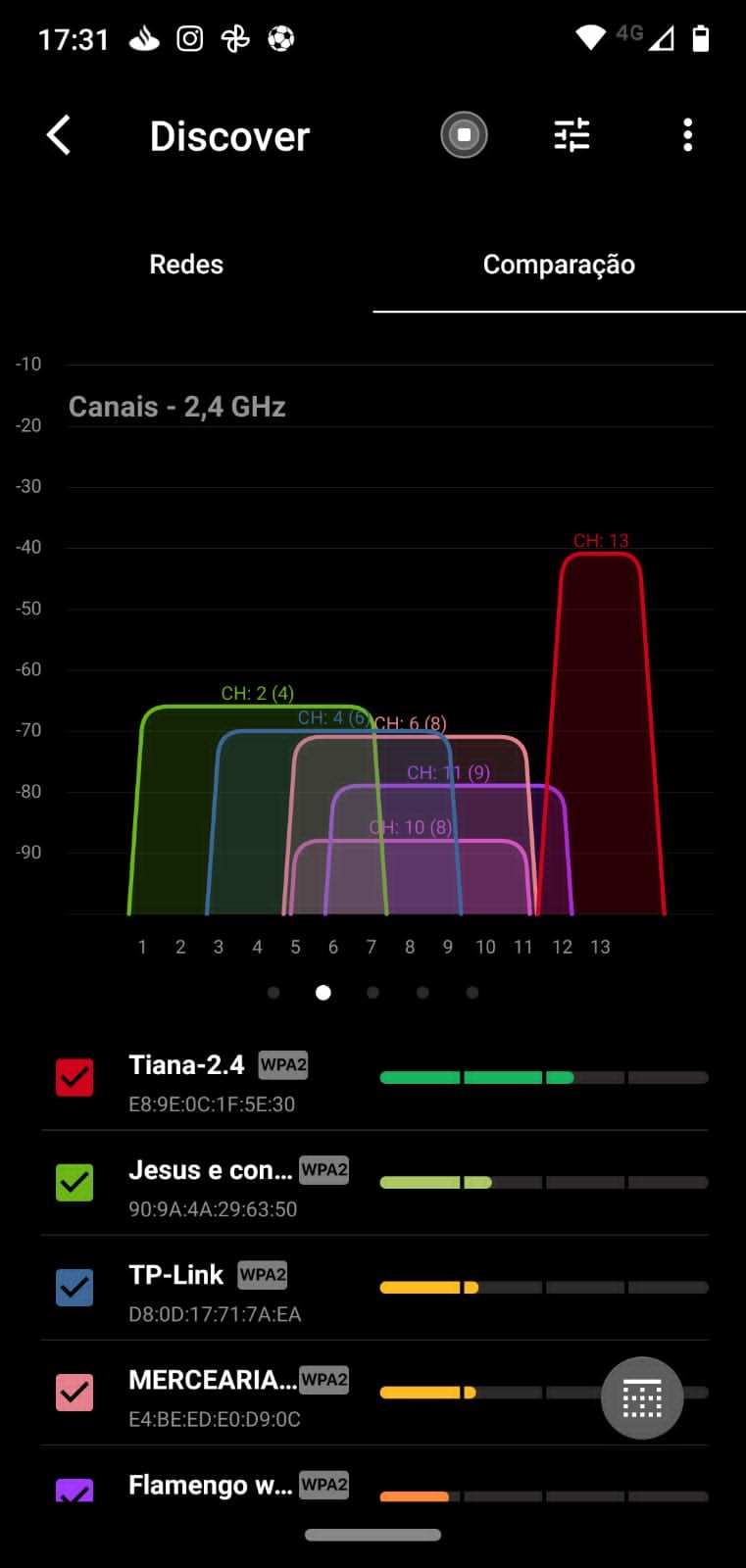Open the filter settings sliders icon

pos(572,135)
